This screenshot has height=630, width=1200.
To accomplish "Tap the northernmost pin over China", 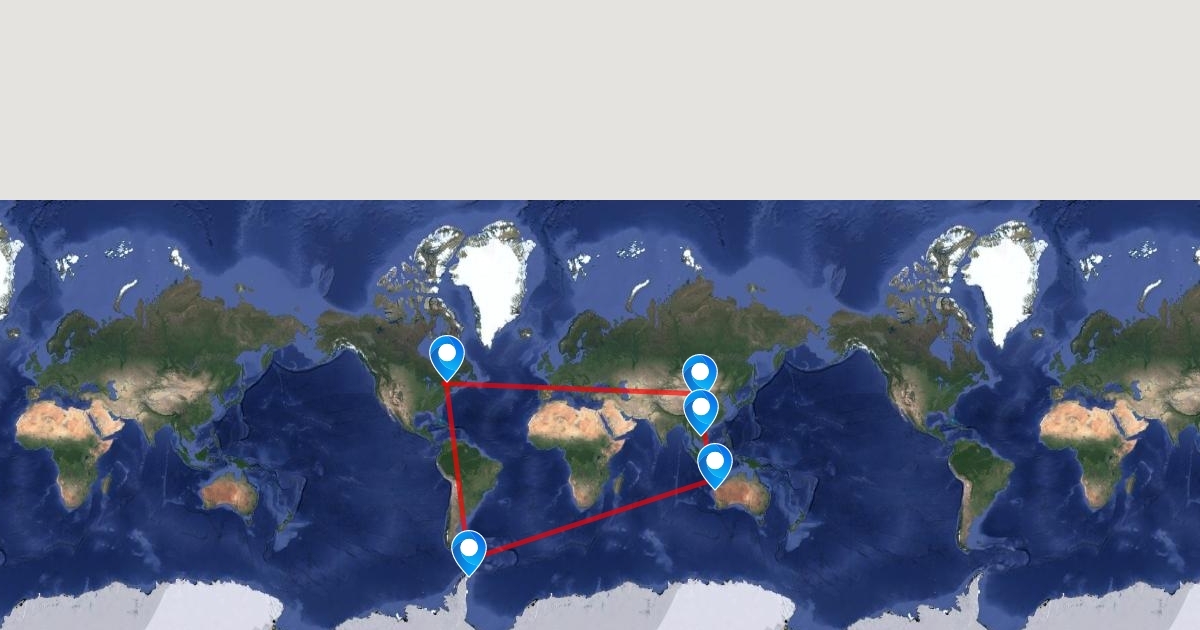I will (700, 371).
